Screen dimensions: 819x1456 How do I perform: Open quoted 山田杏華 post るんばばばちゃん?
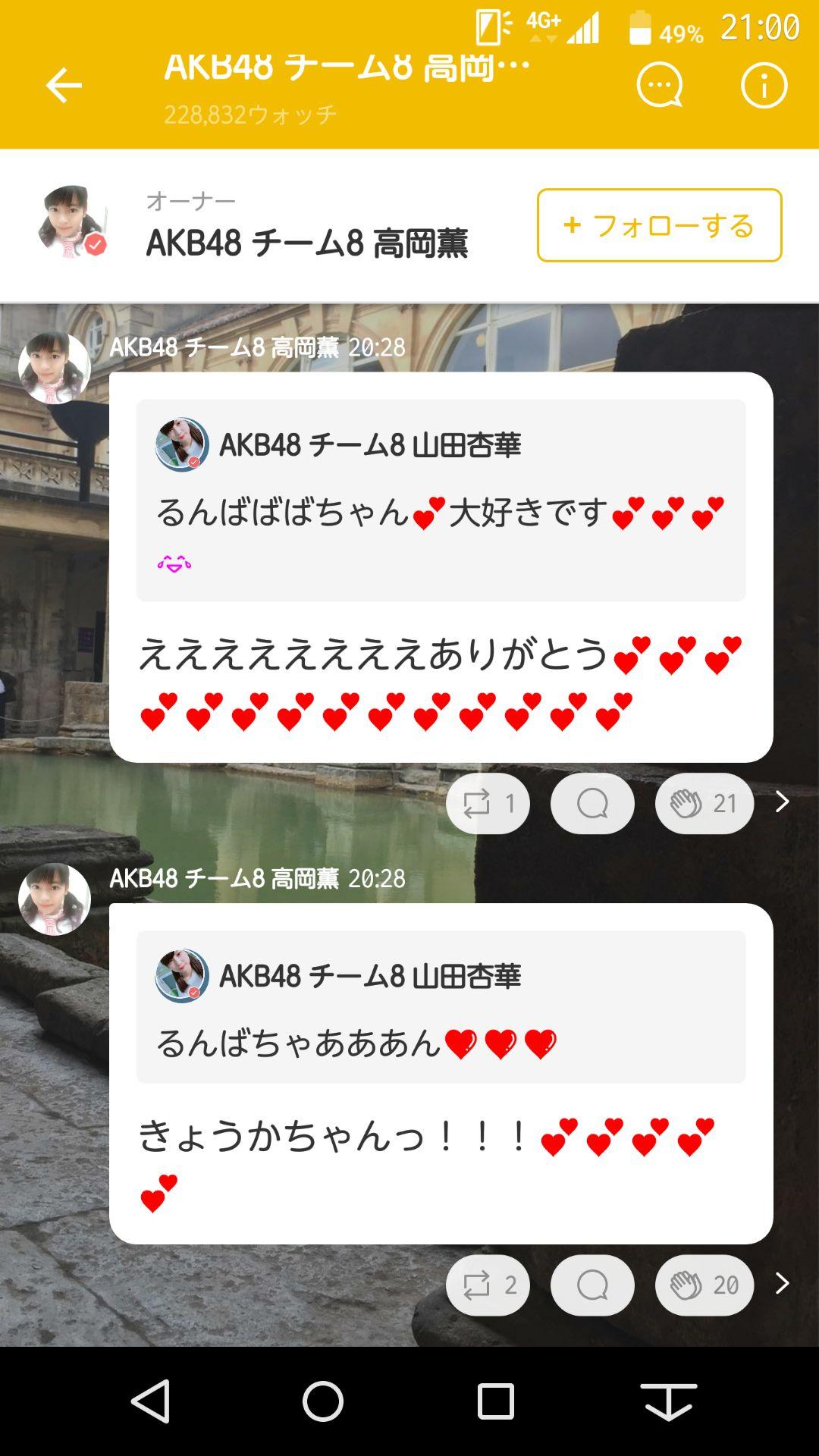(x=441, y=500)
